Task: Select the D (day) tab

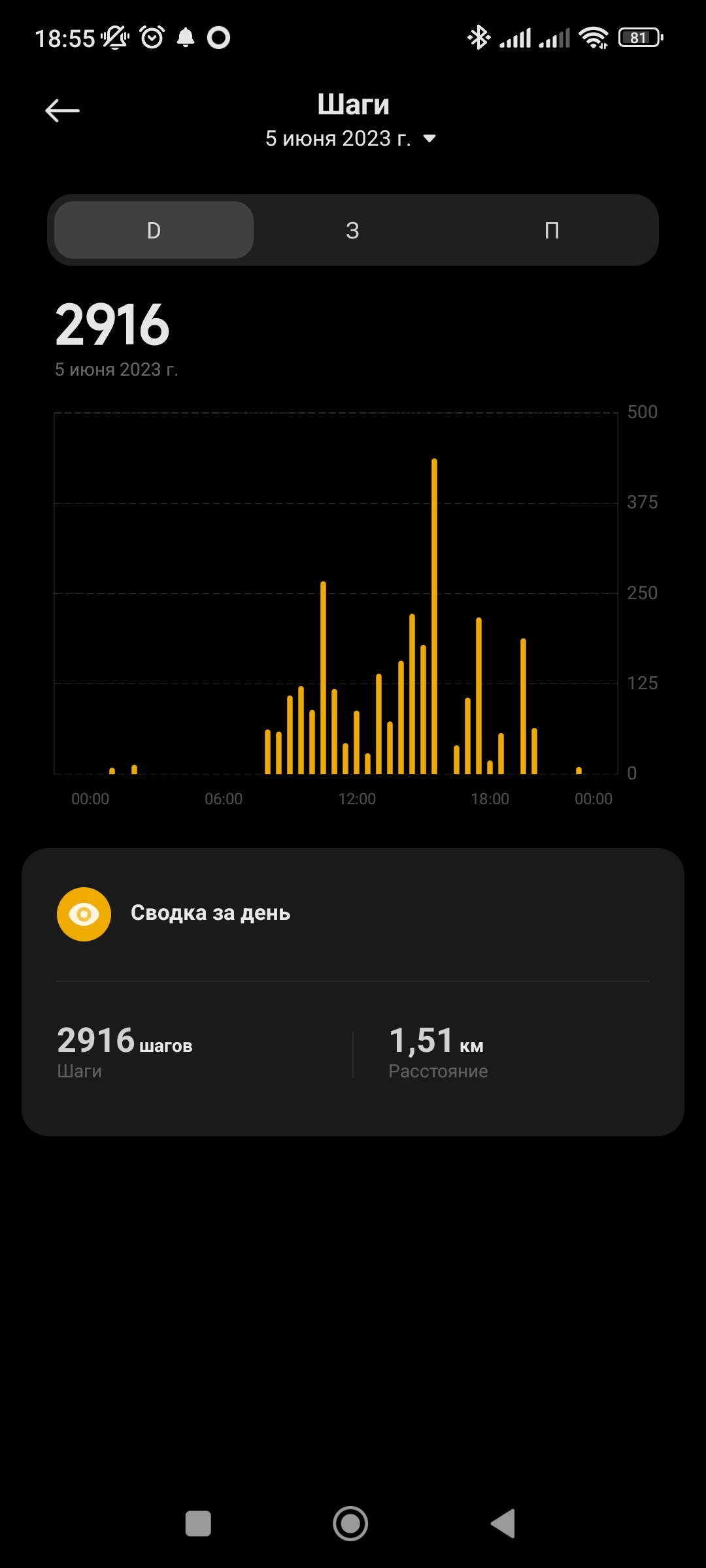Action: [152, 230]
